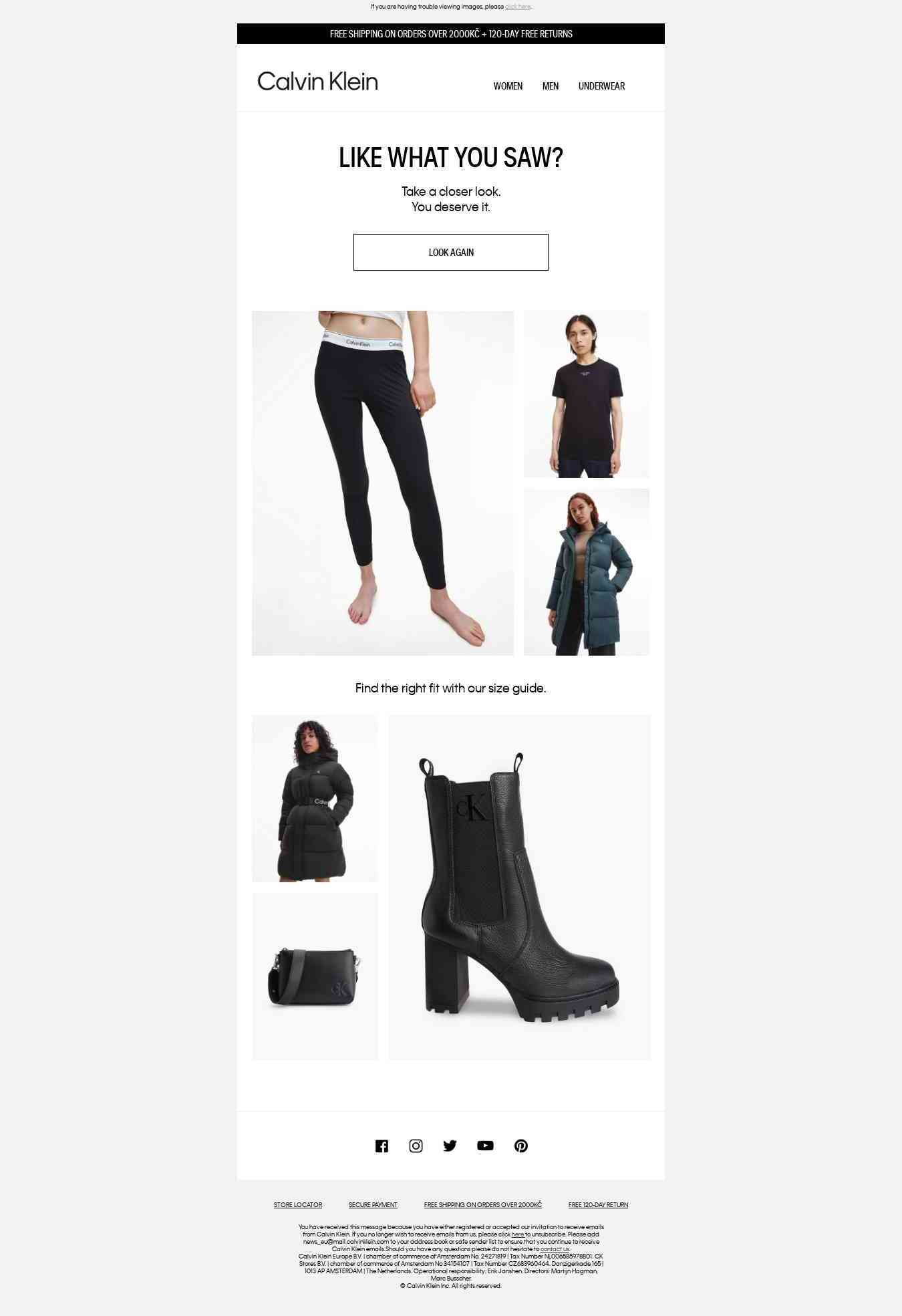Open the MEN category
The height and width of the screenshot is (1316, 902).
click(x=550, y=86)
